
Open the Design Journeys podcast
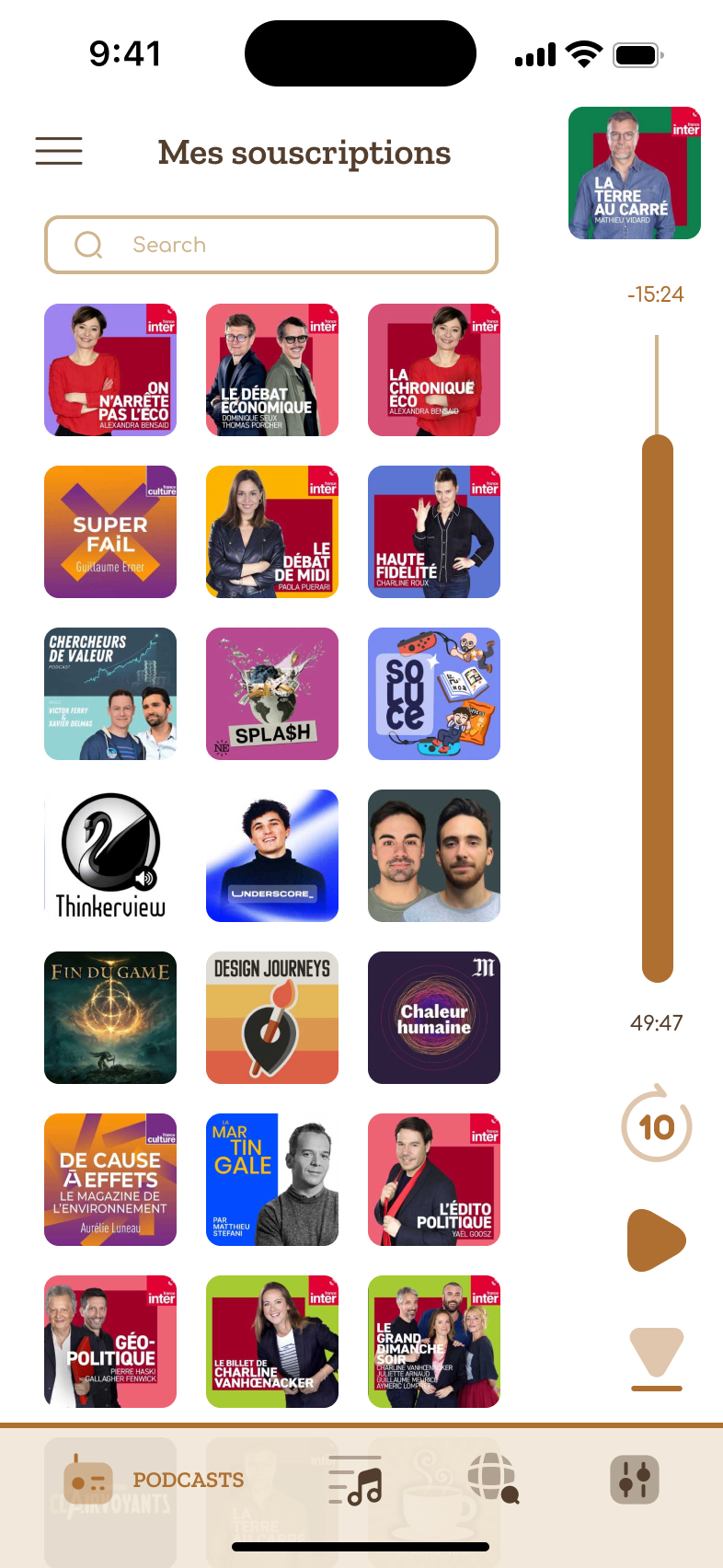(x=272, y=1018)
